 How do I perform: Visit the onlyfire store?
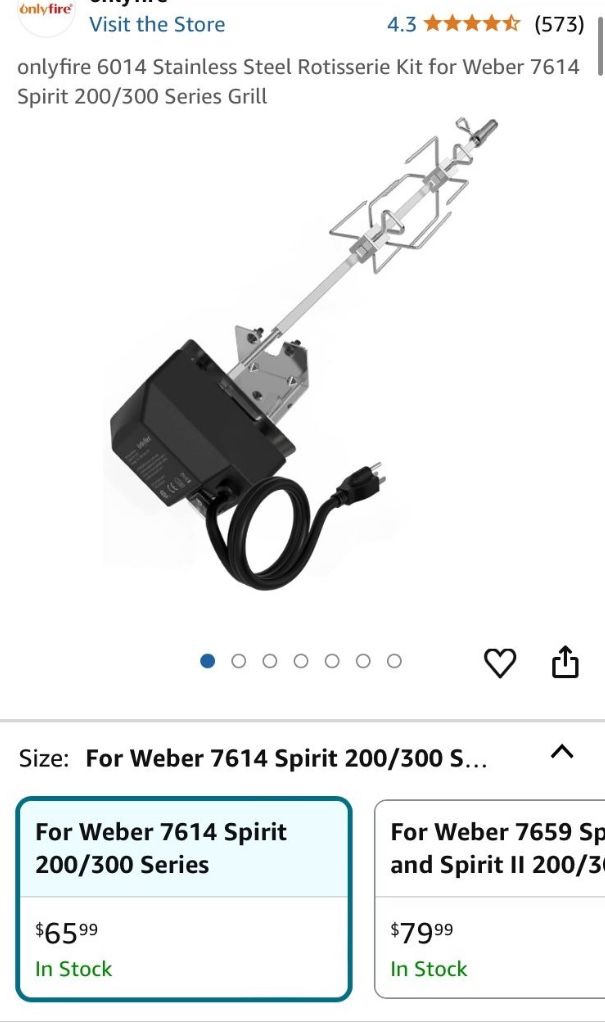click(157, 24)
